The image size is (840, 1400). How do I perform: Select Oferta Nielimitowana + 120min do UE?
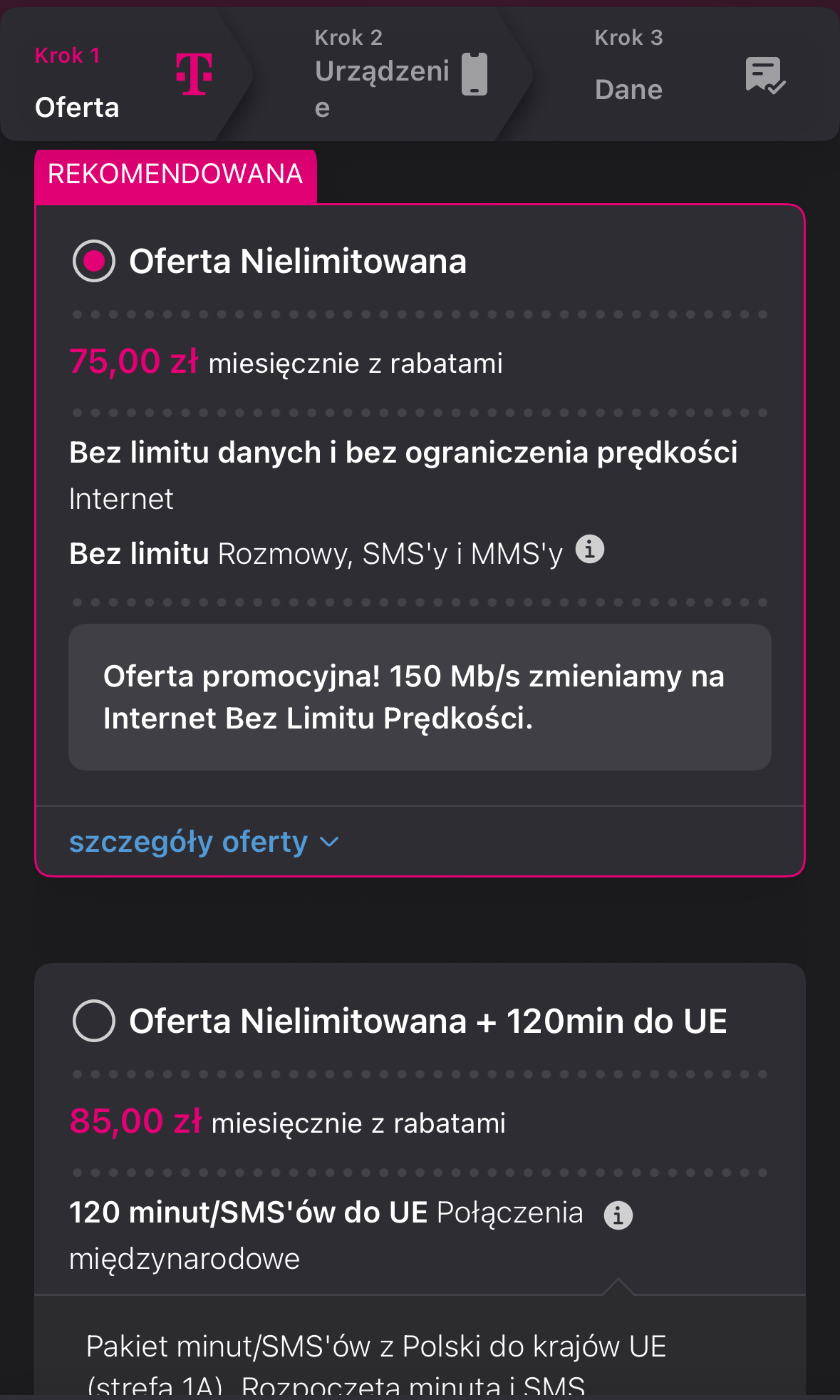(94, 1021)
